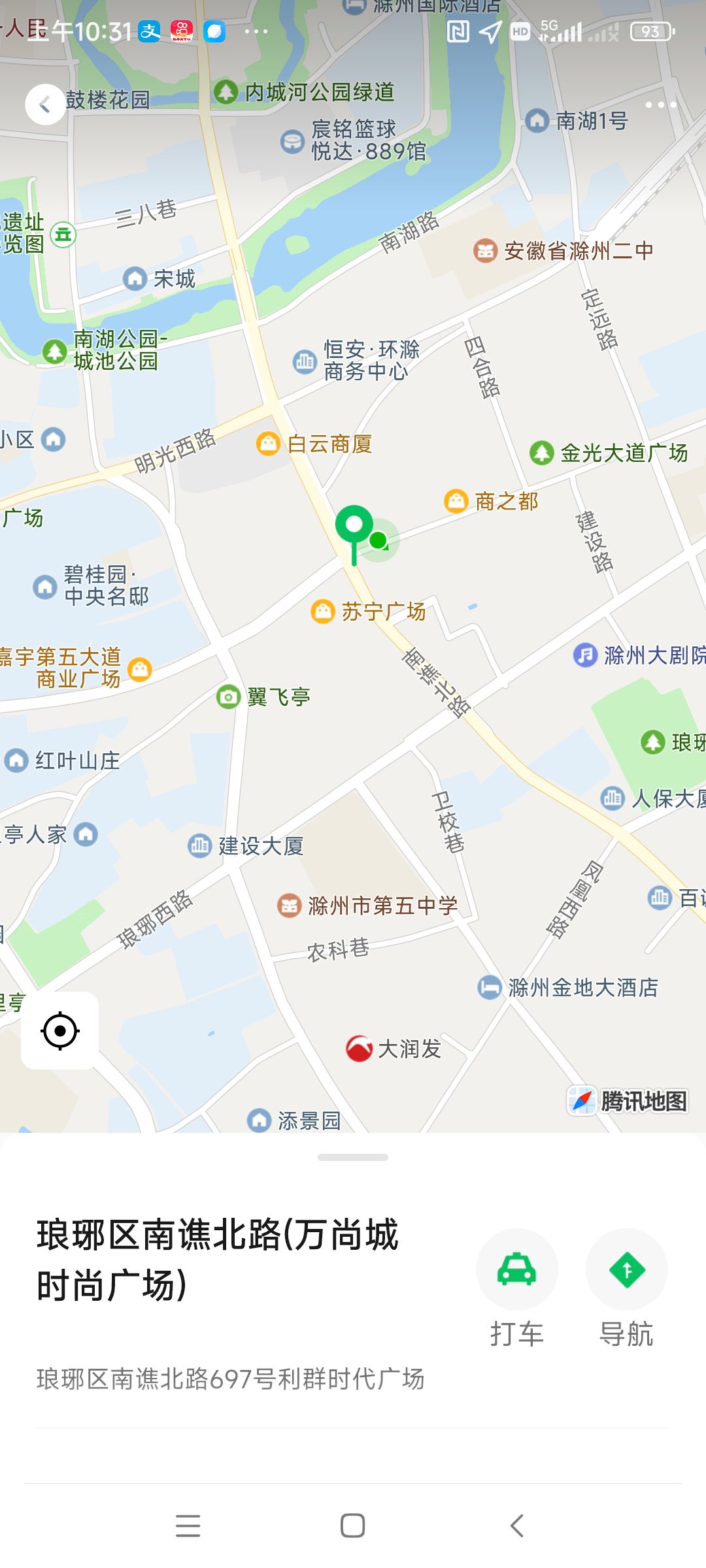Tap 打车 to hail a taxi
Screen dimensions: 706x1568
pyautogui.click(x=516, y=1288)
